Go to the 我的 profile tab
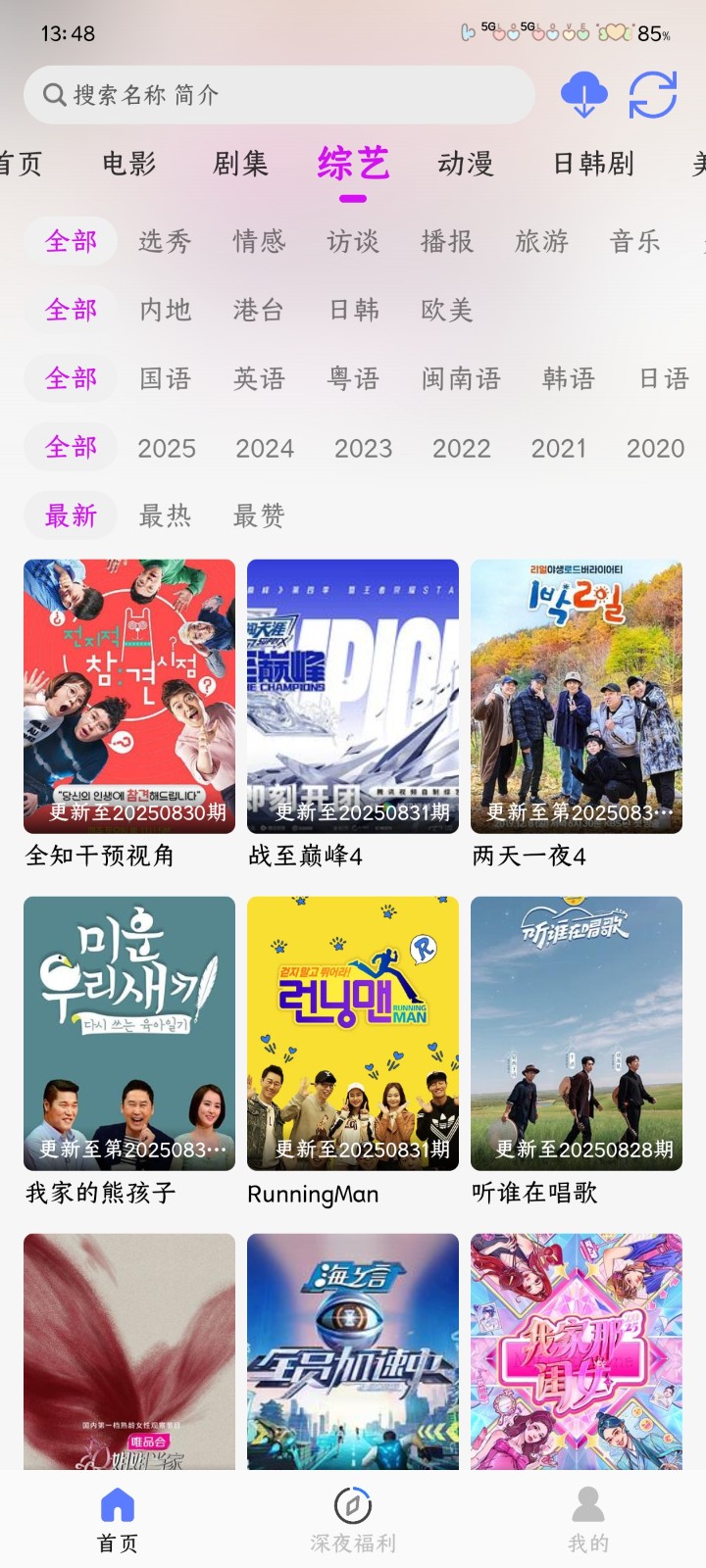The width and height of the screenshot is (706, 1568). pos(588,1519)
